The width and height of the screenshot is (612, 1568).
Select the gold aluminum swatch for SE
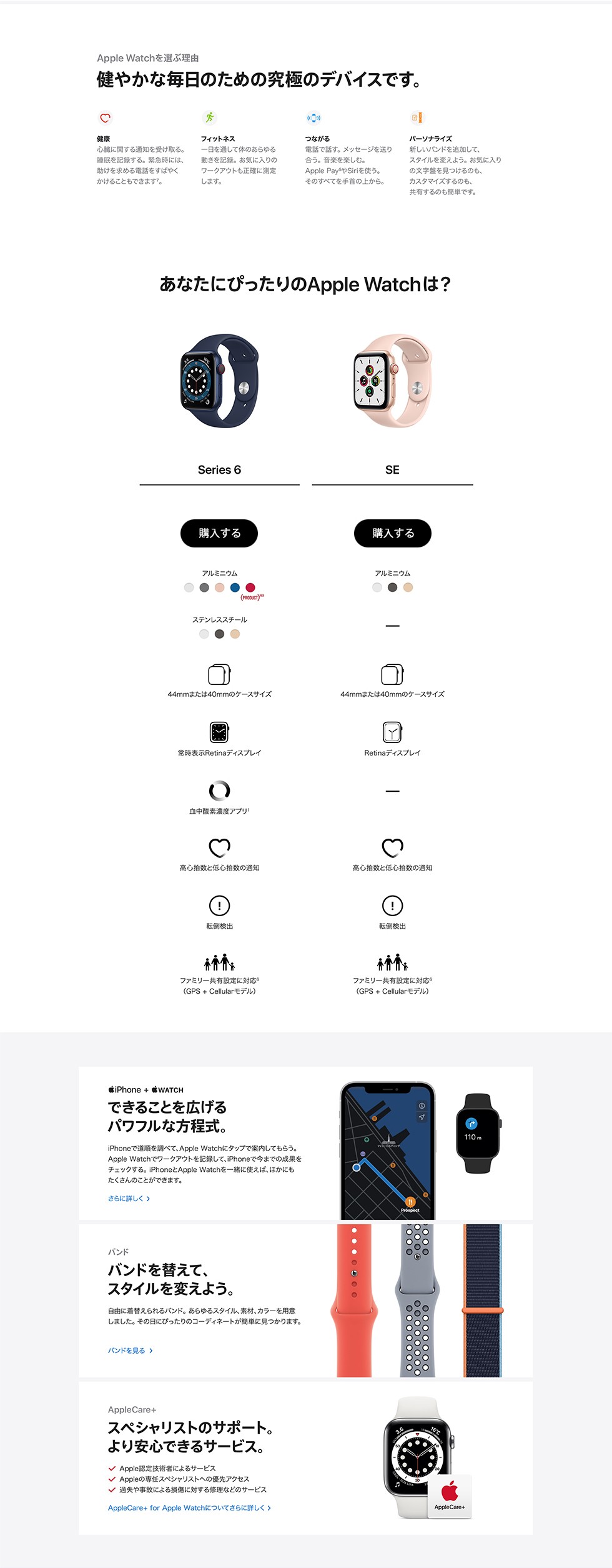point(408,587)
